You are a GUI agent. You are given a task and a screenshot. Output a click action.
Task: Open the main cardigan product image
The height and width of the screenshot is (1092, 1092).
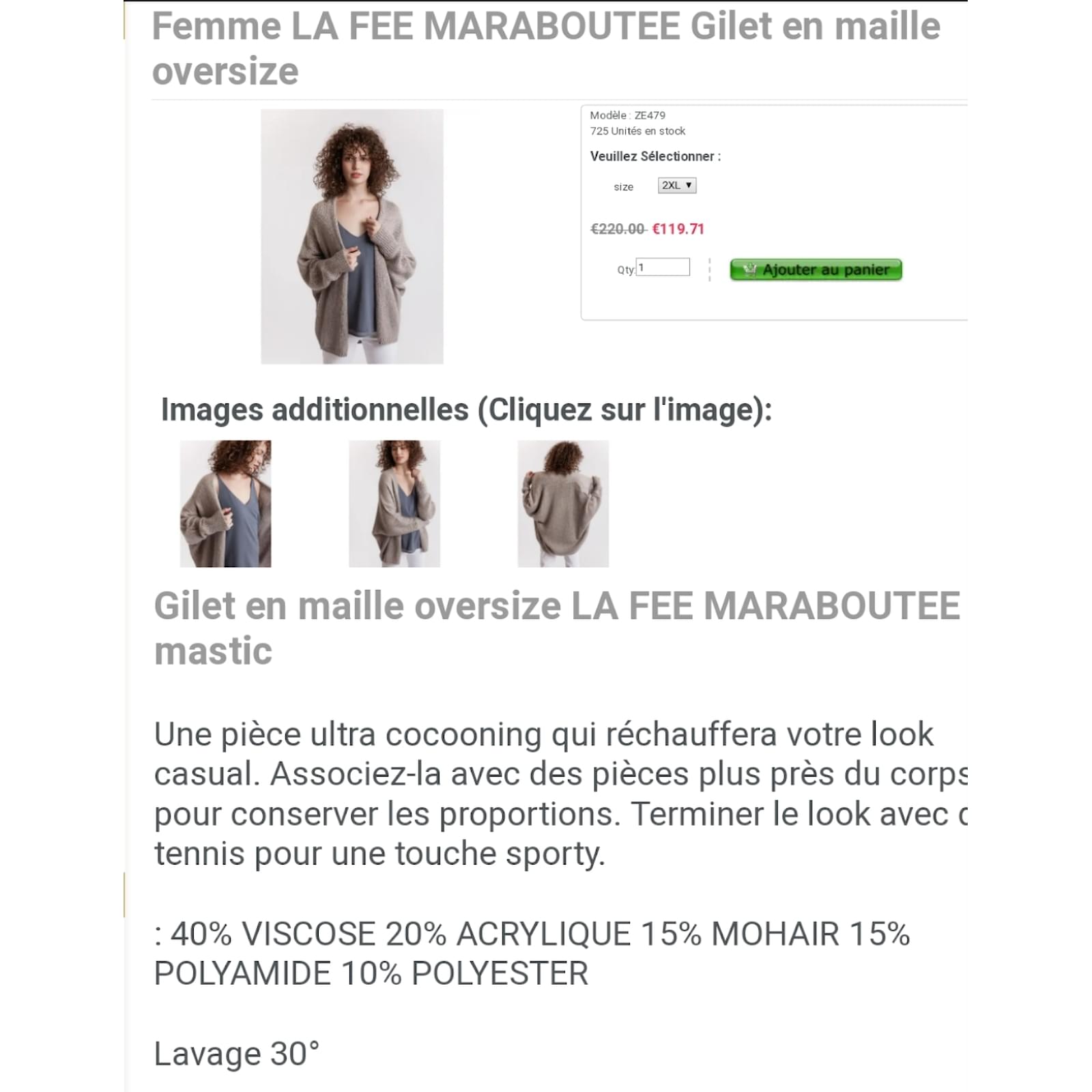tap(351, 236)
